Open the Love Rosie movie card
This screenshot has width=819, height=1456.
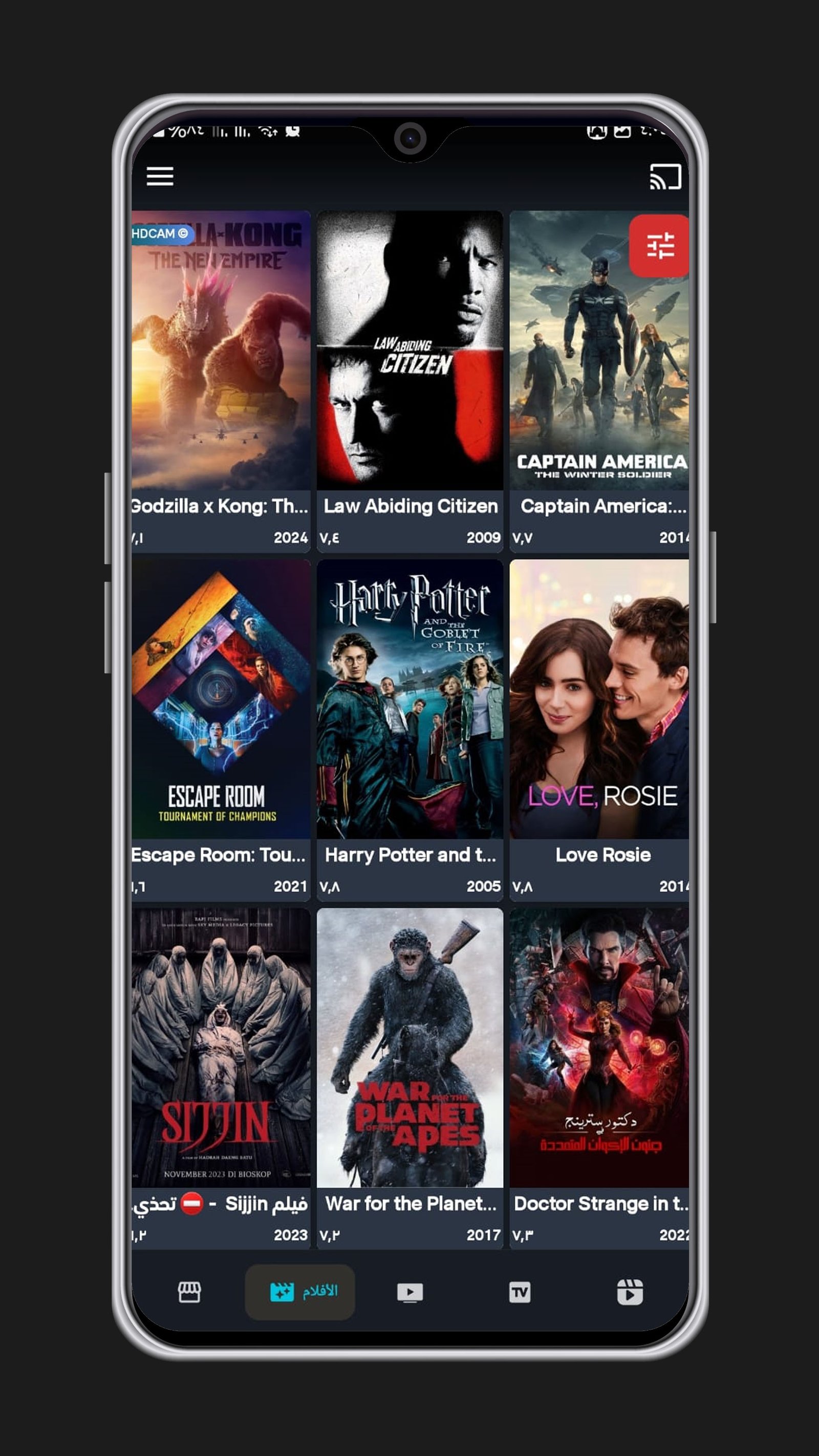pyautogui.click(x=599, y=730)
